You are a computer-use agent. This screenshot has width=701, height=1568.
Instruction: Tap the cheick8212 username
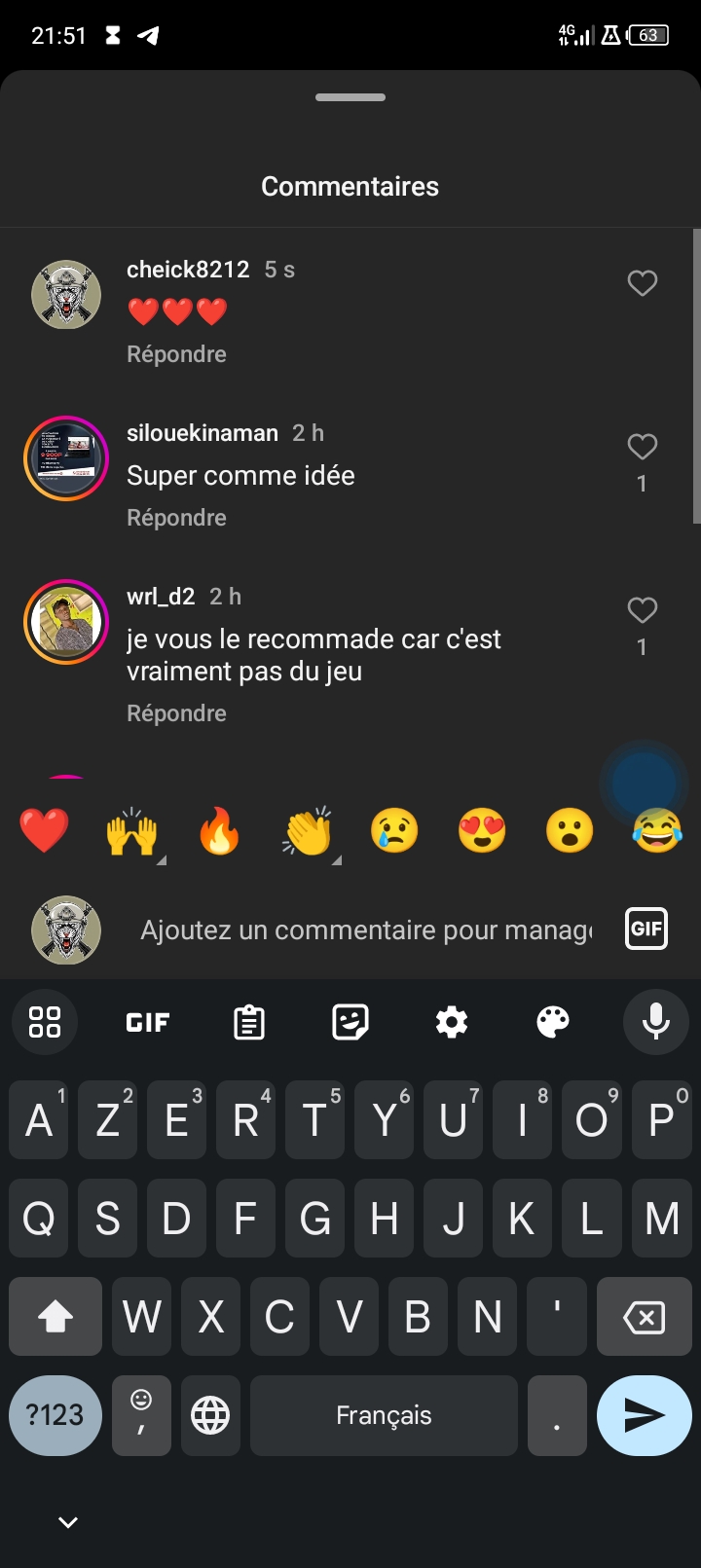[188, 270]
